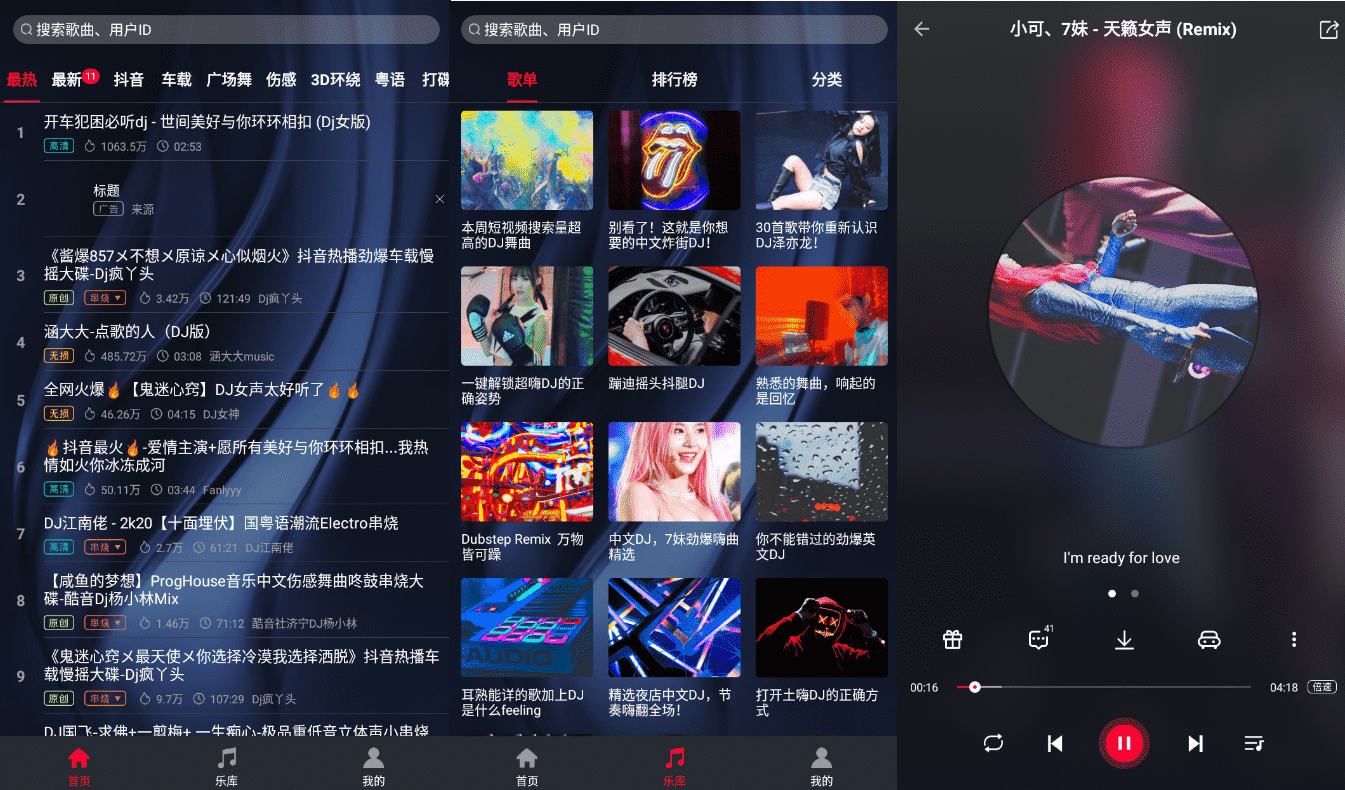Go back from the player screen
This screenshot has height=790, width=1345.
coord(922,30)
